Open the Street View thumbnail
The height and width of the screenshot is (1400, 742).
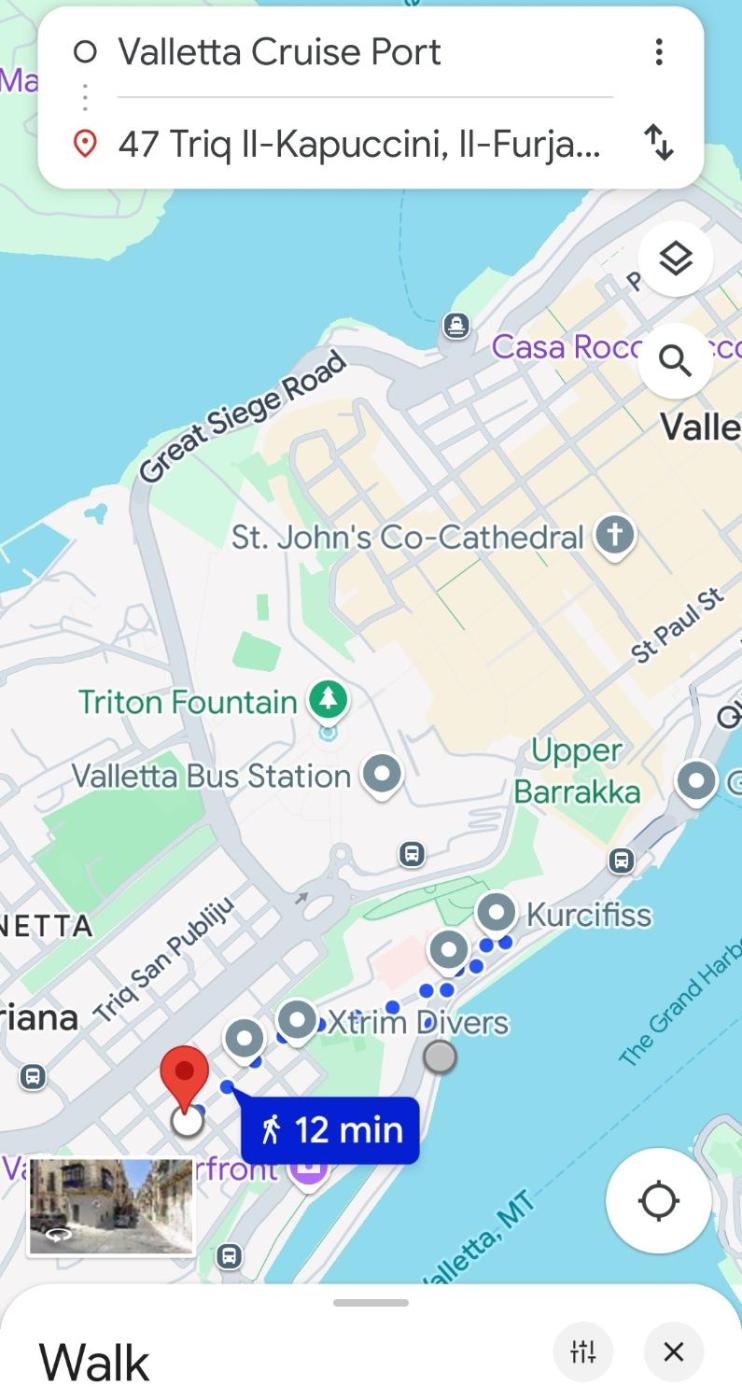110,1205
